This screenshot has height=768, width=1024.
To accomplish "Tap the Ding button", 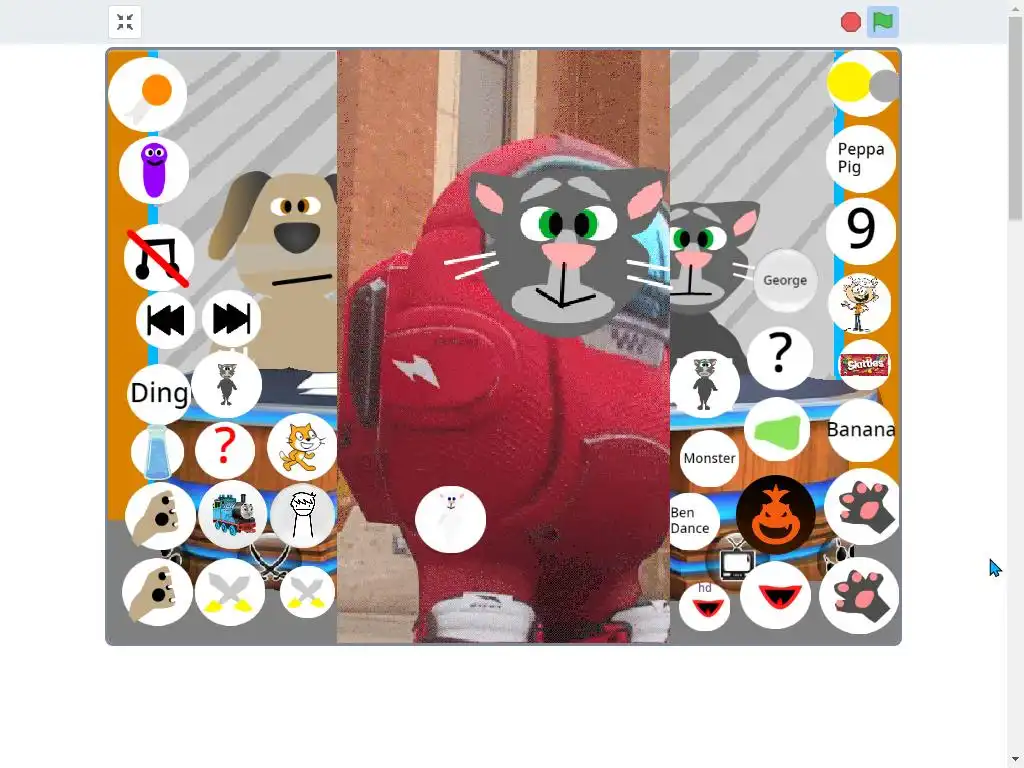I will point(158,393).
